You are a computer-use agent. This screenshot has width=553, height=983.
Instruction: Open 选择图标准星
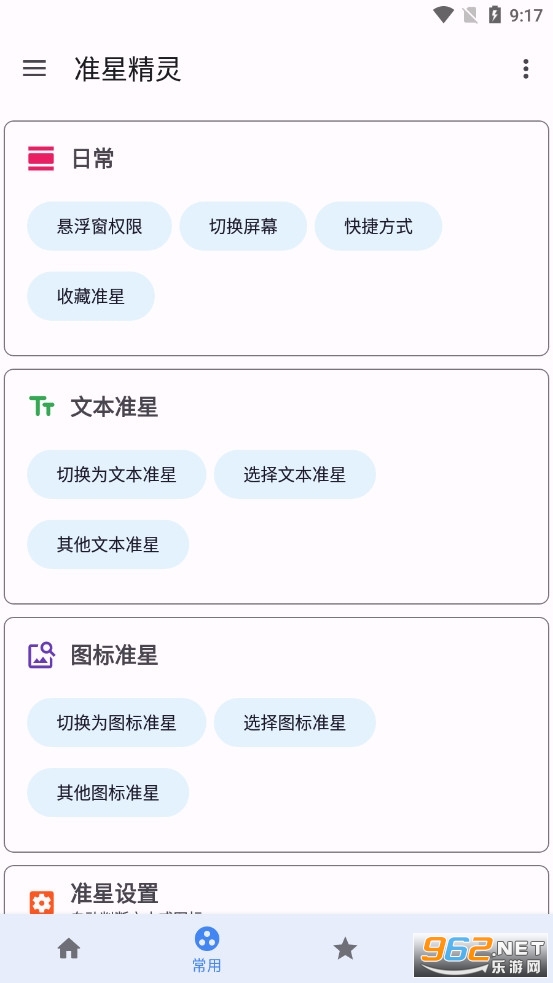pos(295,723)
